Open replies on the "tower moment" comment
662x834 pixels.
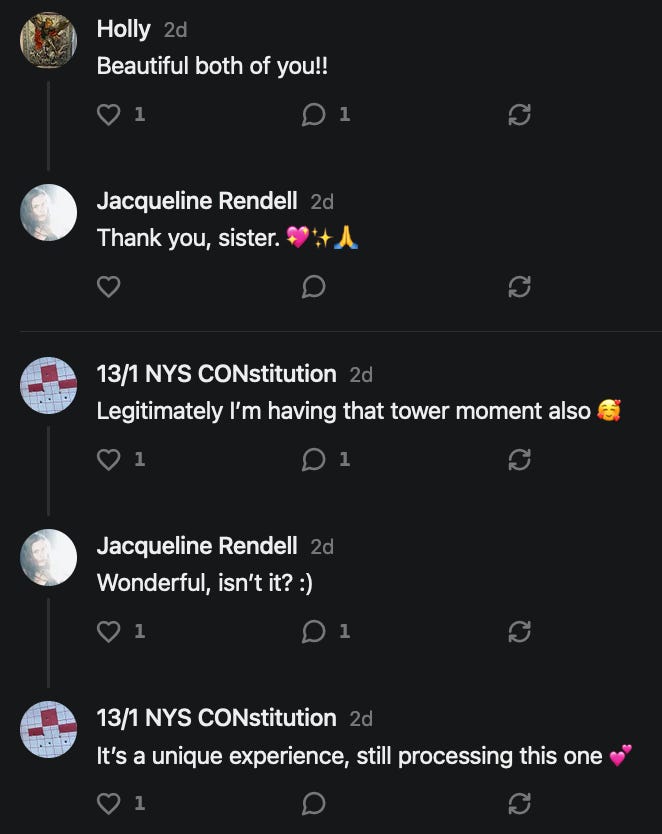point(313,459)
